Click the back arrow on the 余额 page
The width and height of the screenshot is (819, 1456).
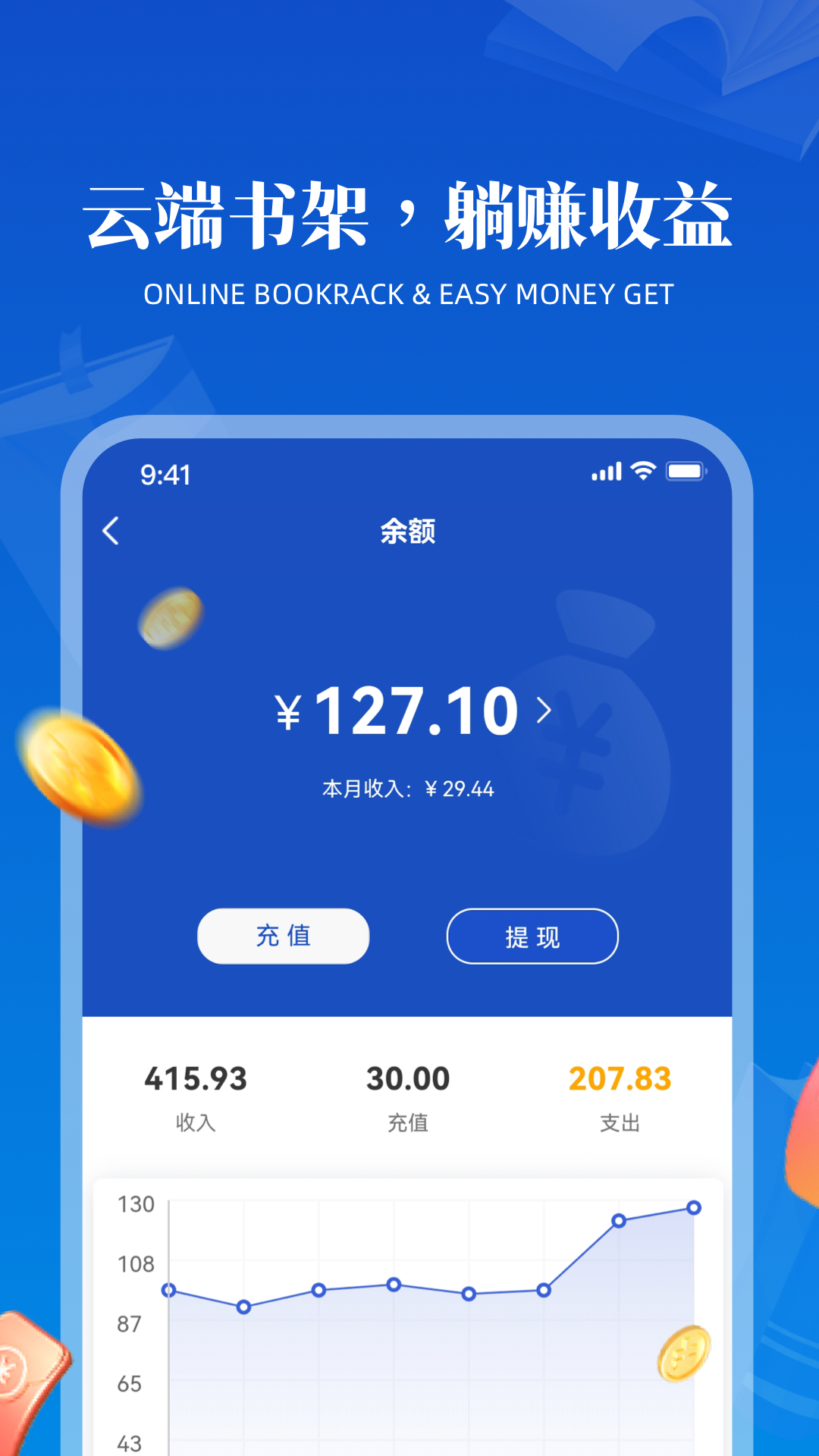click(x=112, y=531)
